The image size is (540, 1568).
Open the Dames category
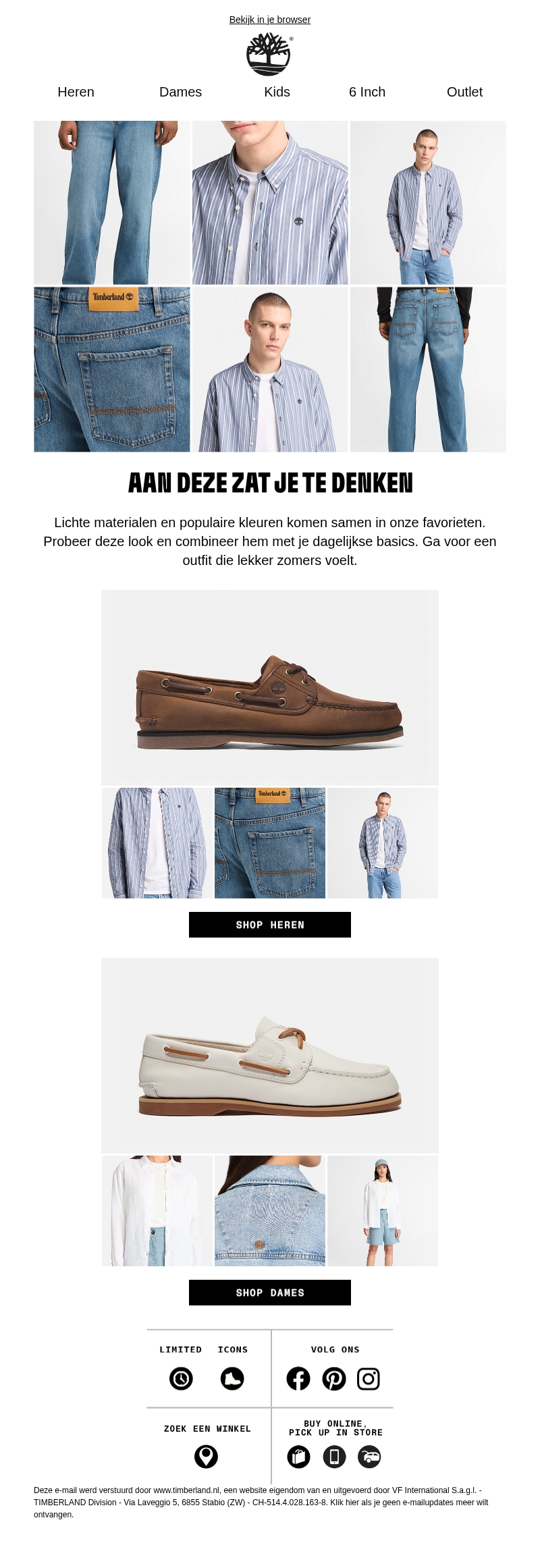pyautogui.click(x=180, y=92)
